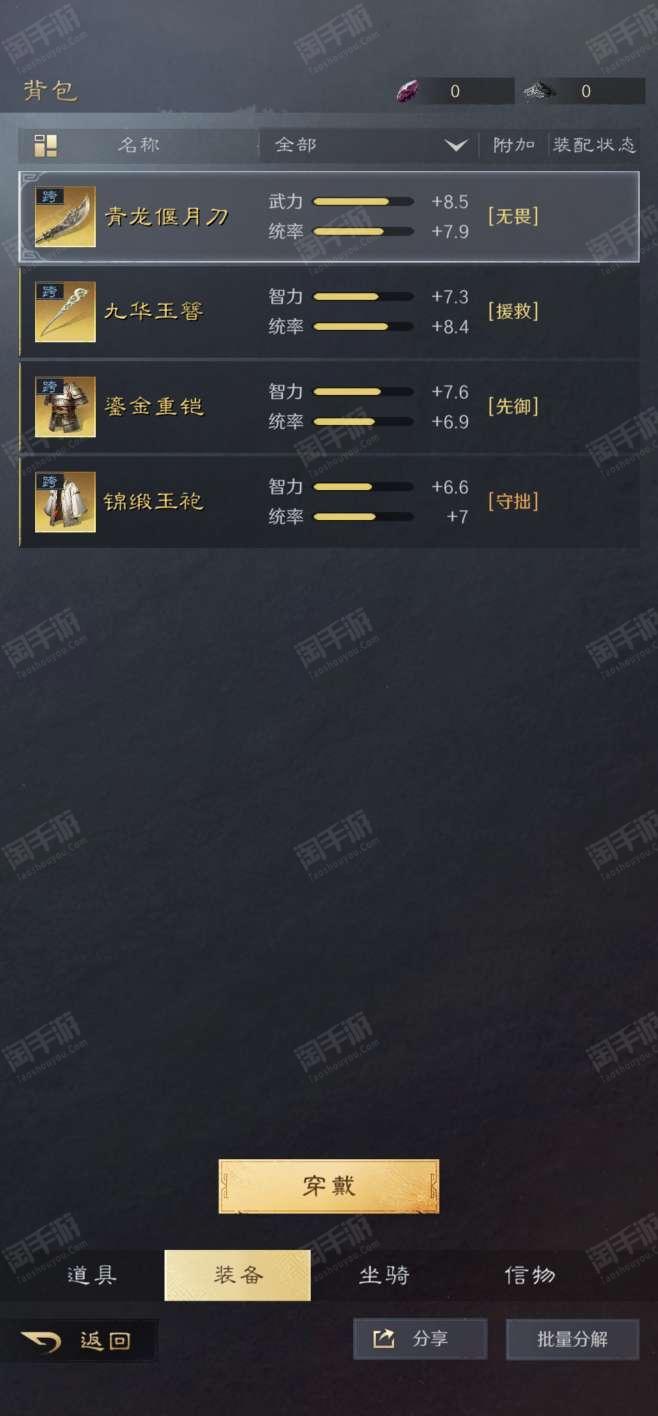Sort by 装配状态 column
Viewport: 658px width, 1416px height.
coord(594,145)
